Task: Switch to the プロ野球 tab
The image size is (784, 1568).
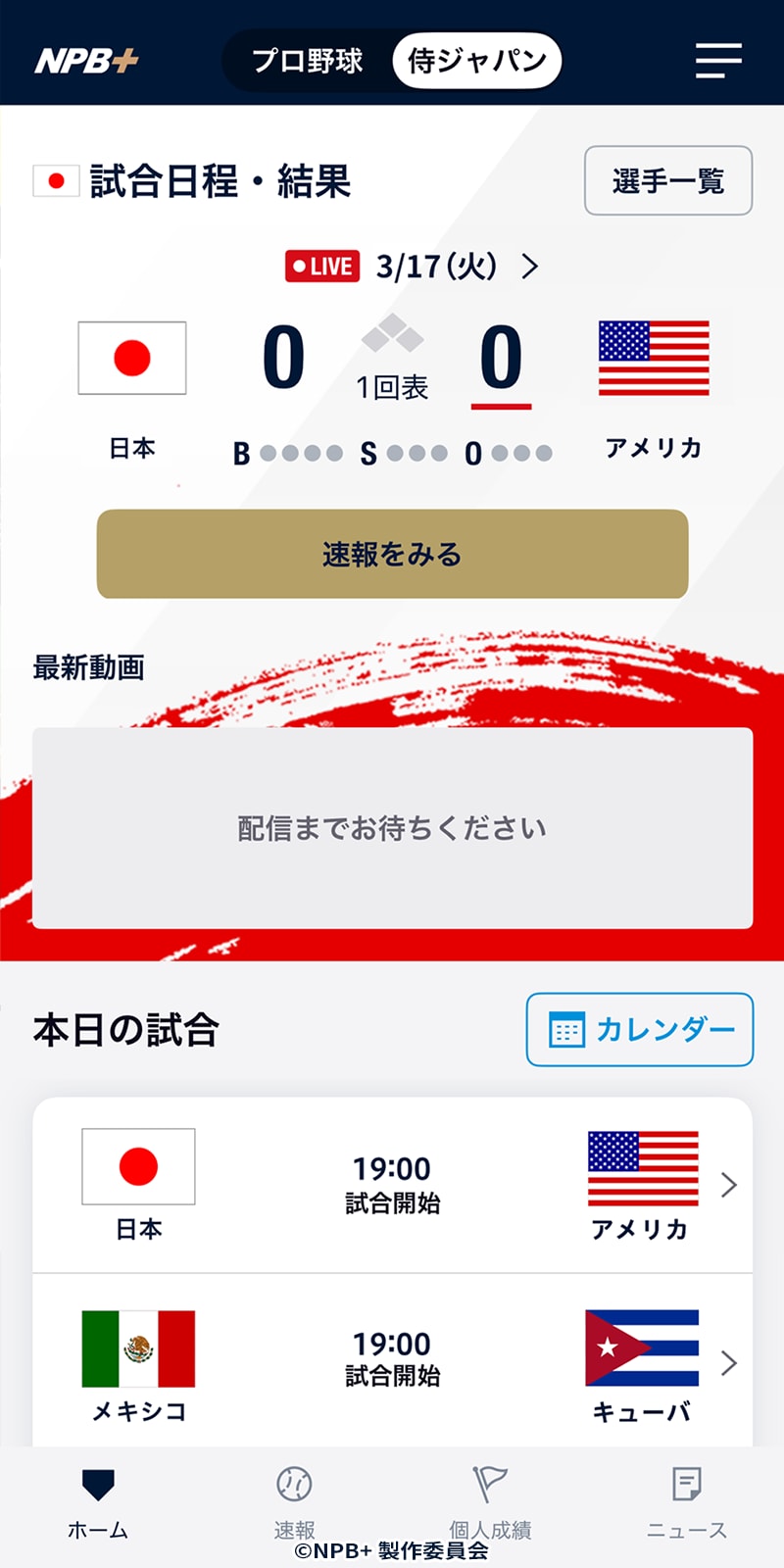Action: click(x=308, y=61)
